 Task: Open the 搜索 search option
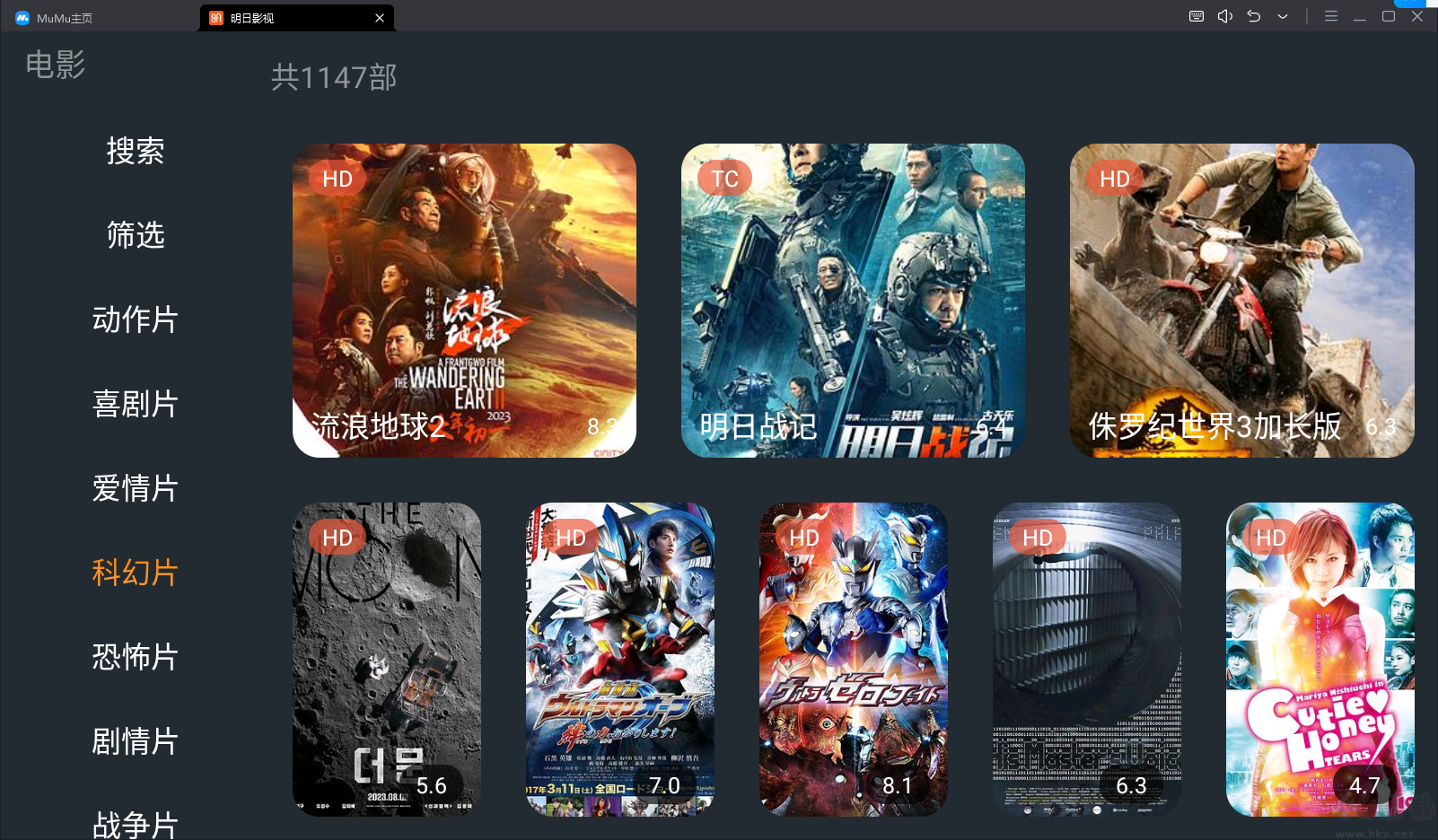pos(135,151)
